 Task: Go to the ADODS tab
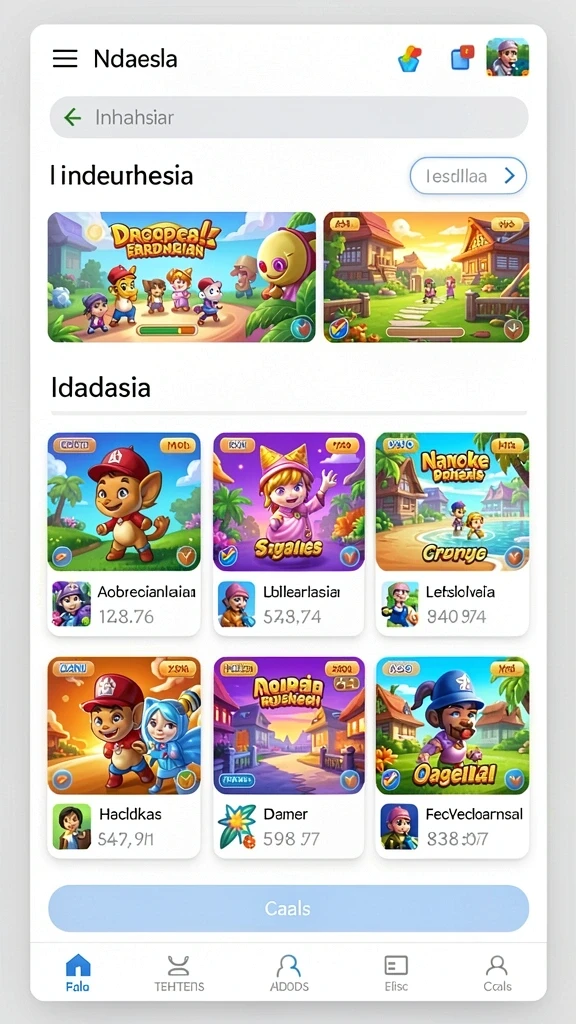(x=289, y=973)
